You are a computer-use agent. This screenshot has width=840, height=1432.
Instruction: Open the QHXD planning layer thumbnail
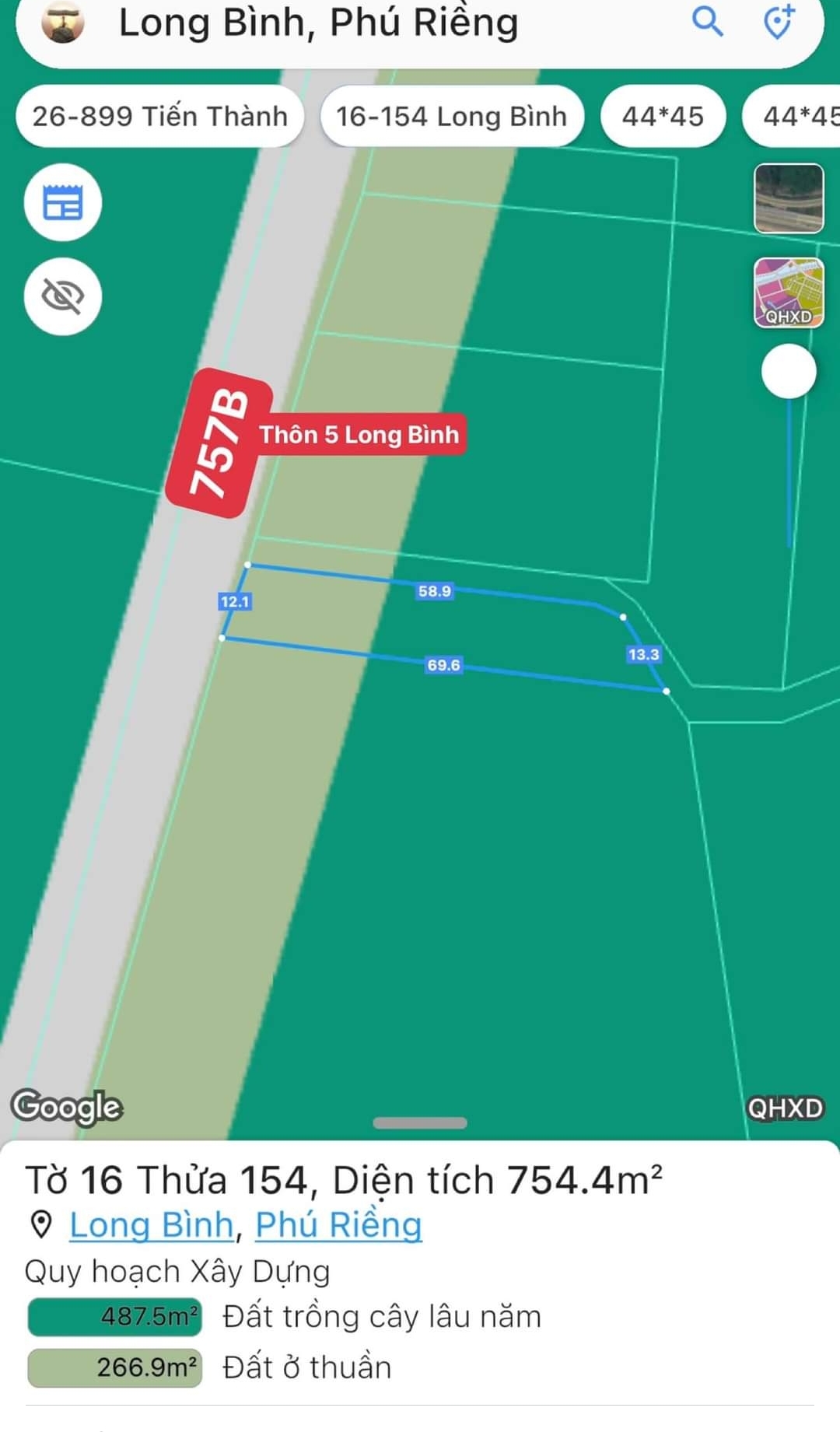click(x=789, y=293)
